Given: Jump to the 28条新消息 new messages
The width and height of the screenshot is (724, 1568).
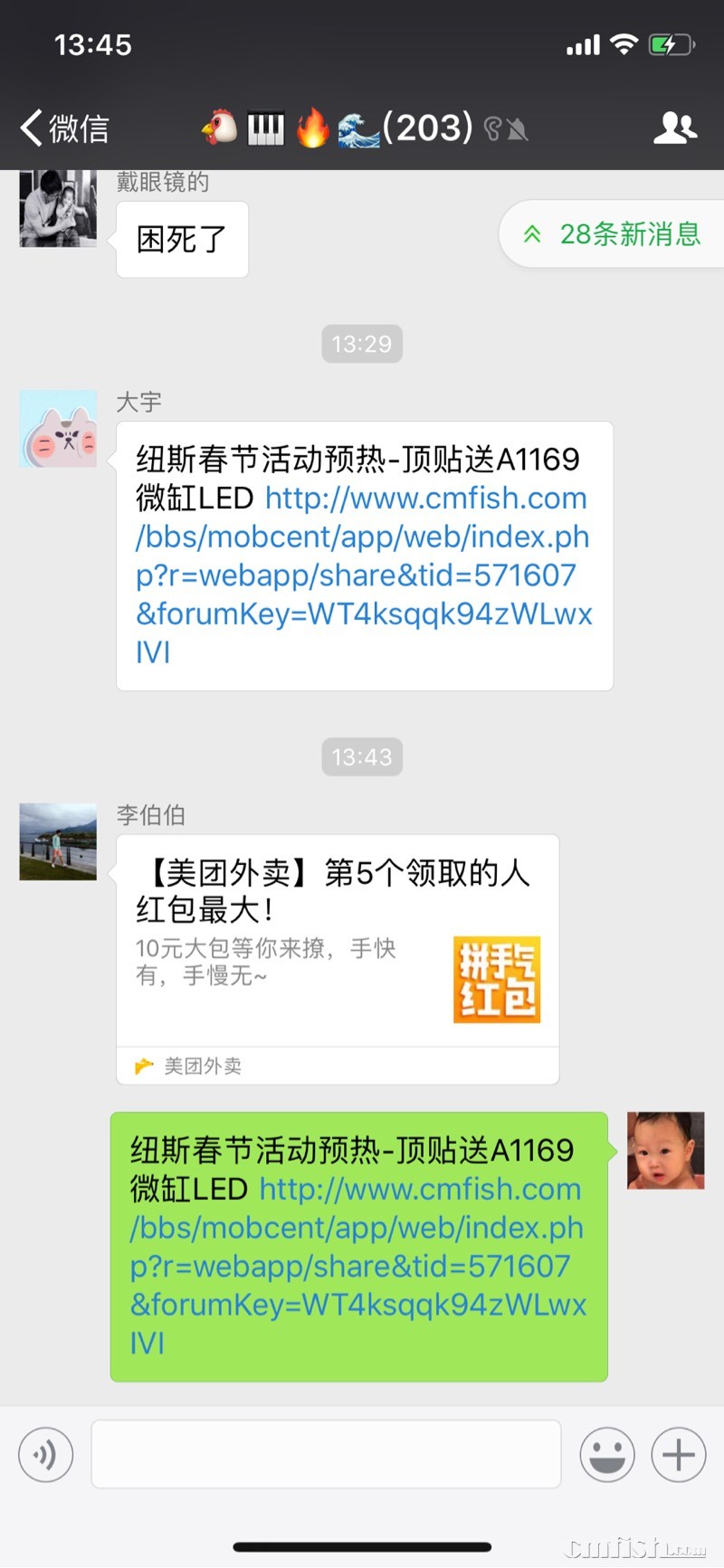Looking at the screenshot, I should coord(613,234).
